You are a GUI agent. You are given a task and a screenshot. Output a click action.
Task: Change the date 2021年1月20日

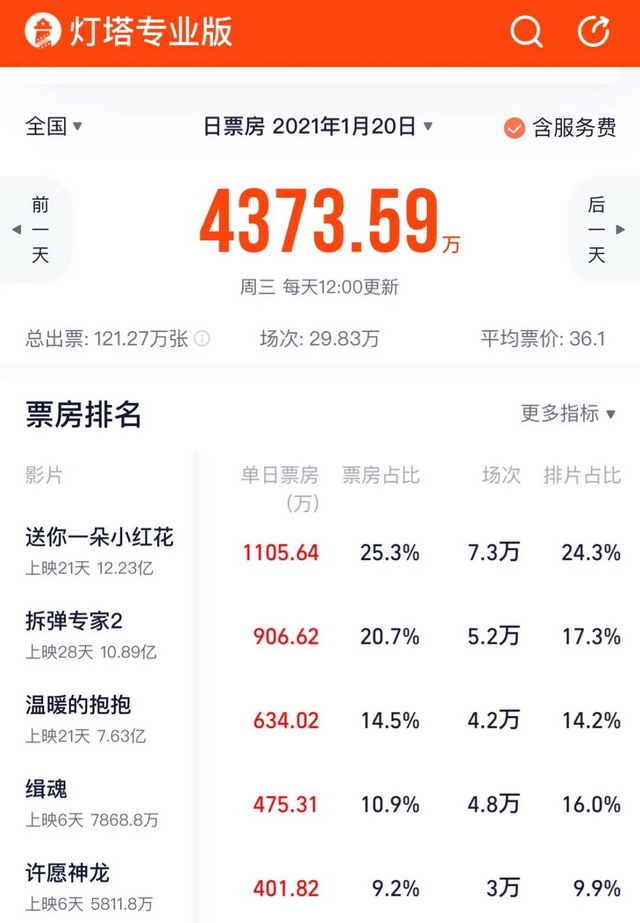click(x=318, y=126)
